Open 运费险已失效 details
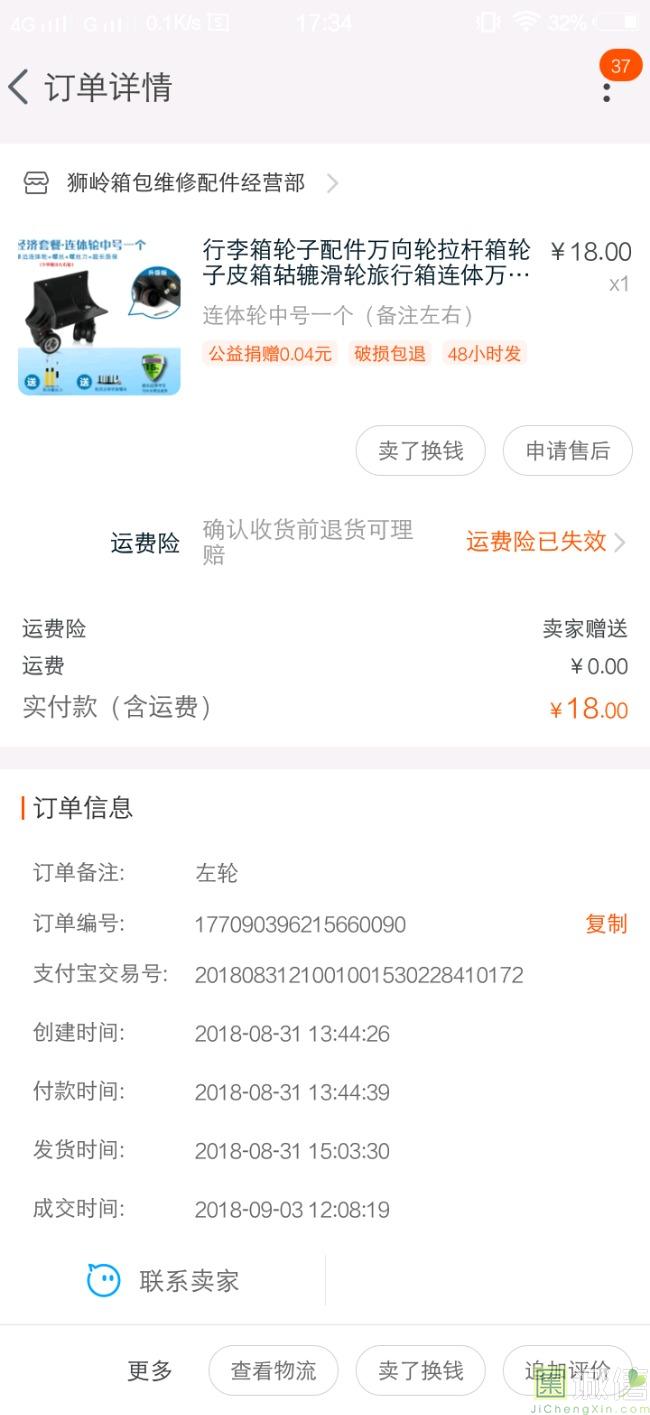This screenshot has width=650, height=1415. 545,542
